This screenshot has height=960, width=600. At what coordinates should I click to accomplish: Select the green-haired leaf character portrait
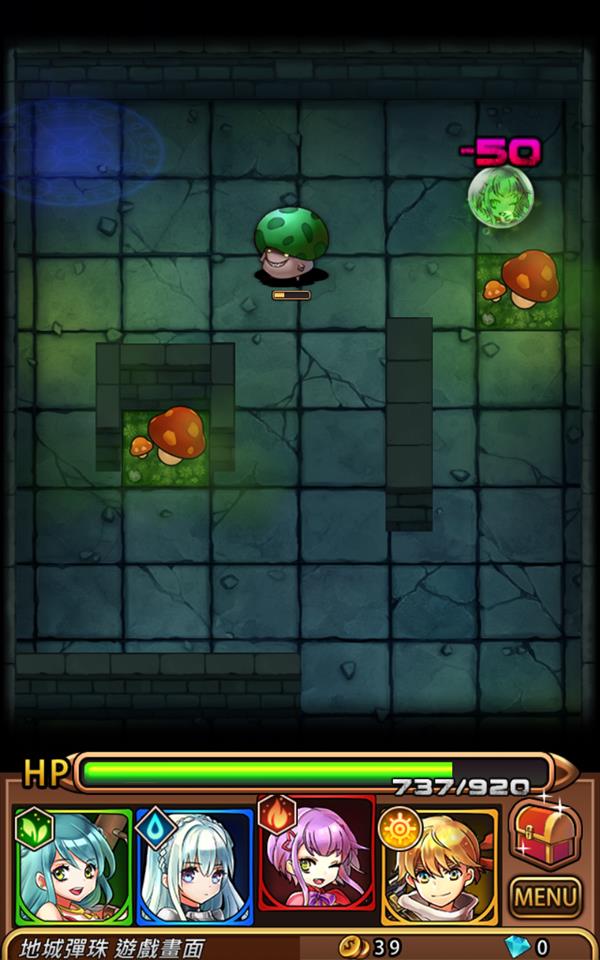(x=72, y=866)
